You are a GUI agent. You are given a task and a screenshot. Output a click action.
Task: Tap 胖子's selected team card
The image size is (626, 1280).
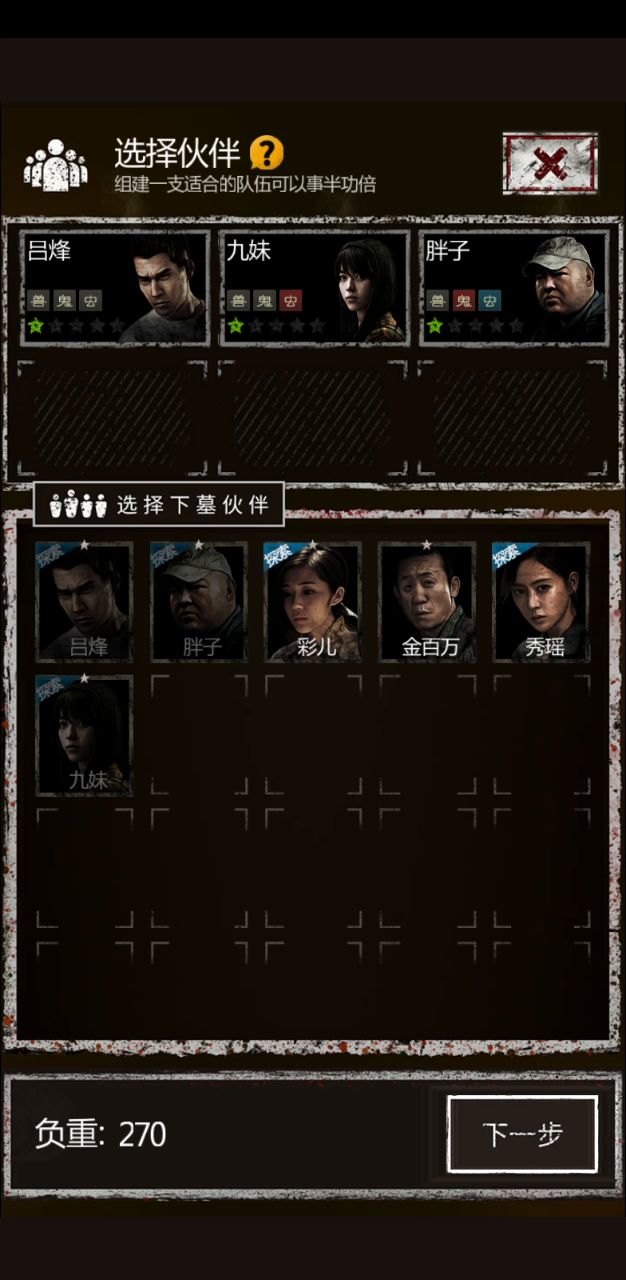[x=513, y=289]
